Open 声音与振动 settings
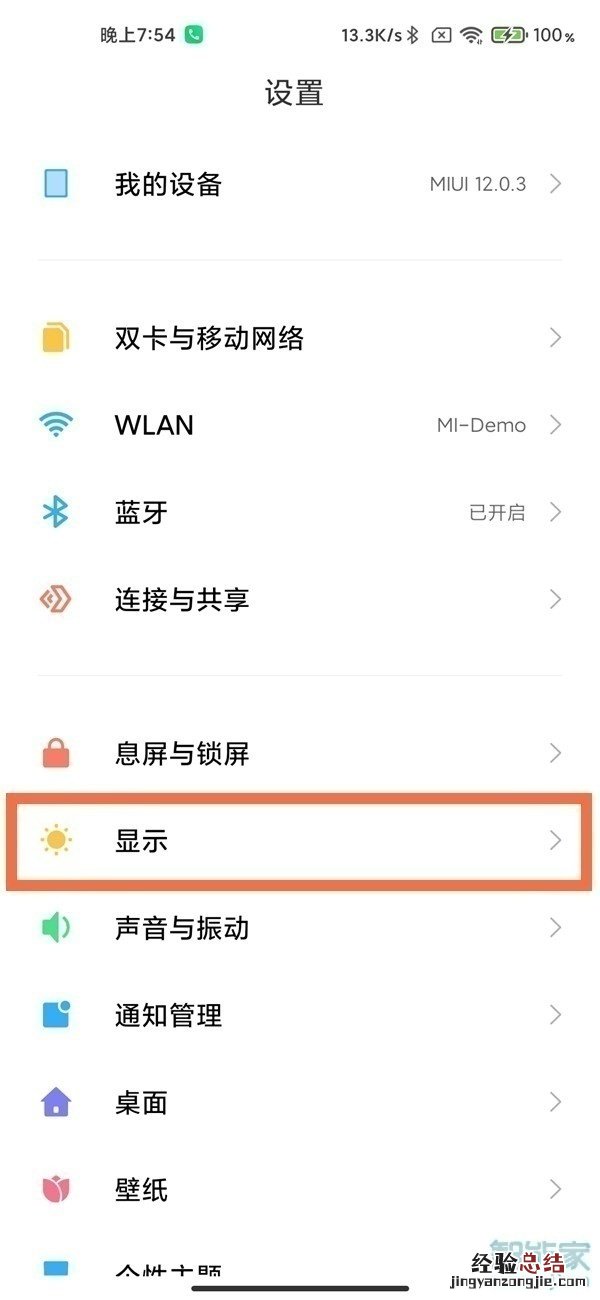 [300, 928]
